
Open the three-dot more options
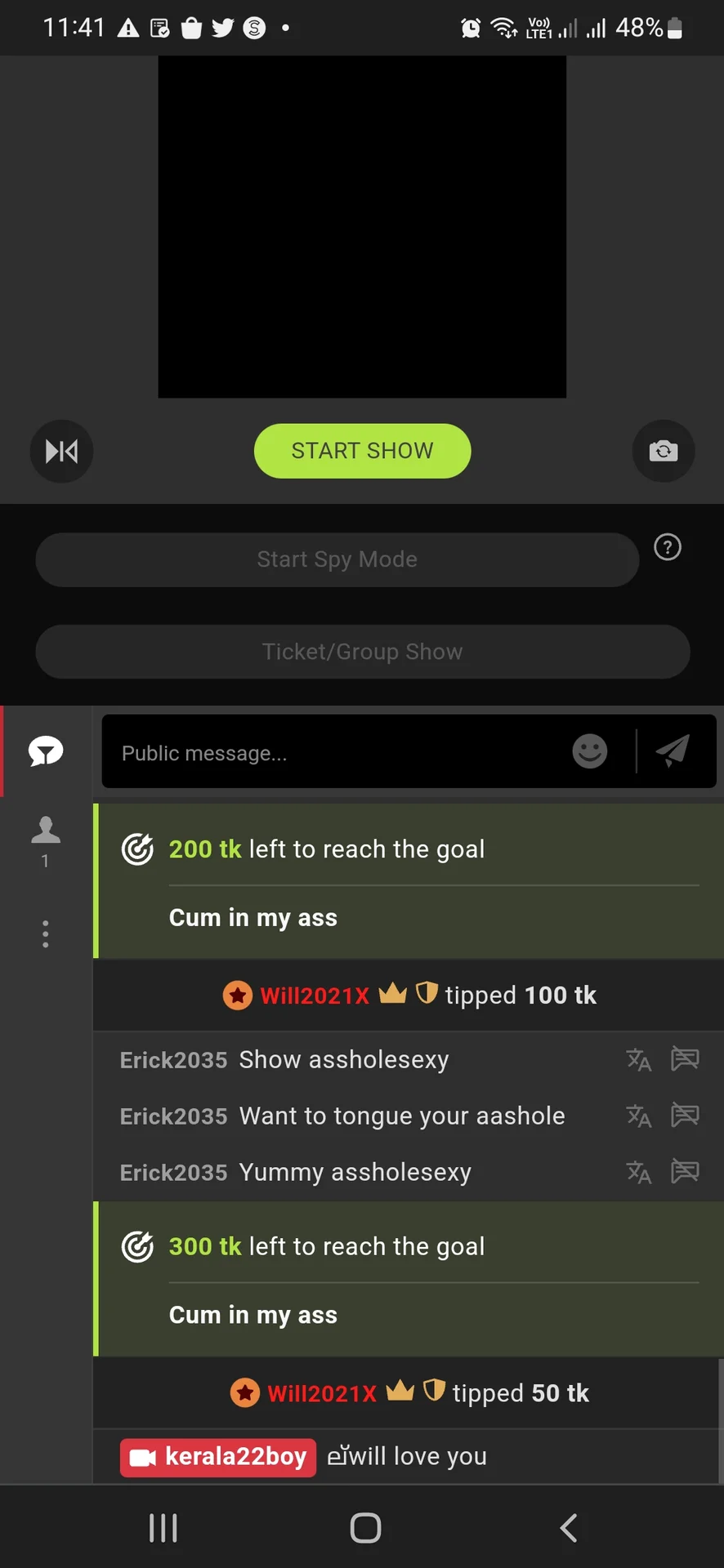coord(46,933)
